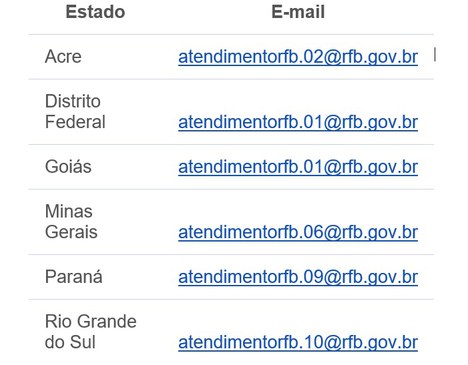Open the Paraná email link atendimentorfb.09
Viewport: 468px width, 365px height.
pos(298,277)
